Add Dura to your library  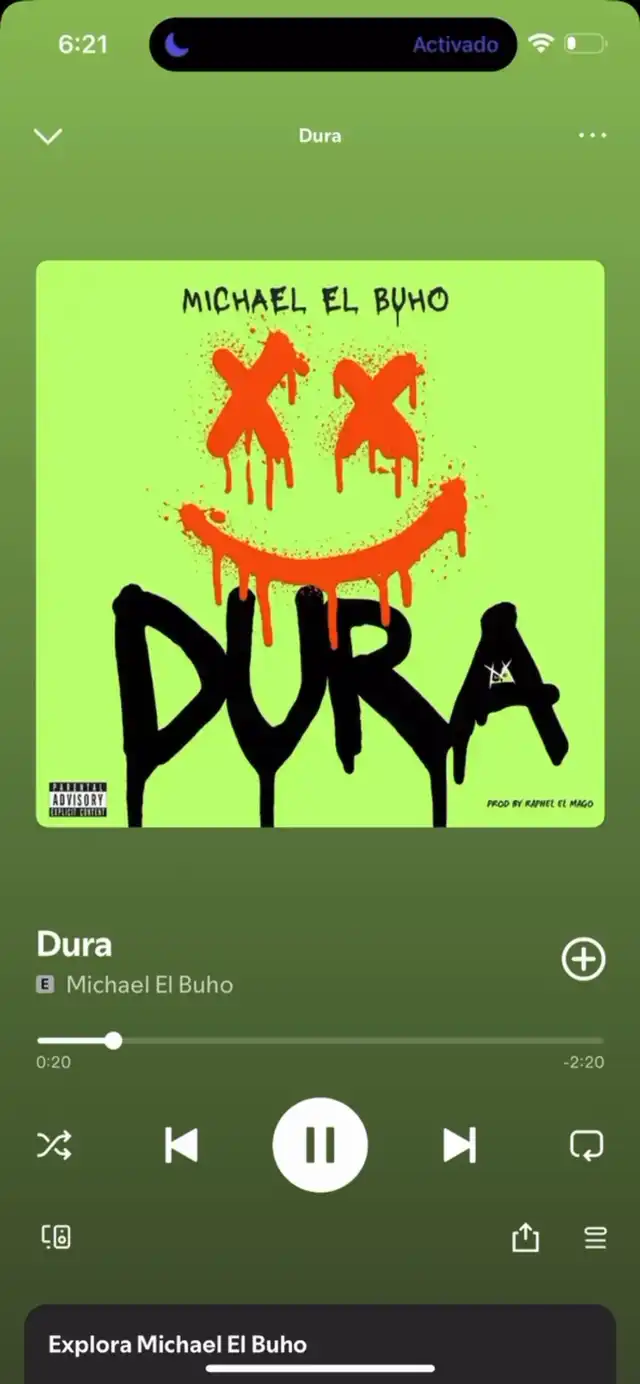tap(583, 960)
